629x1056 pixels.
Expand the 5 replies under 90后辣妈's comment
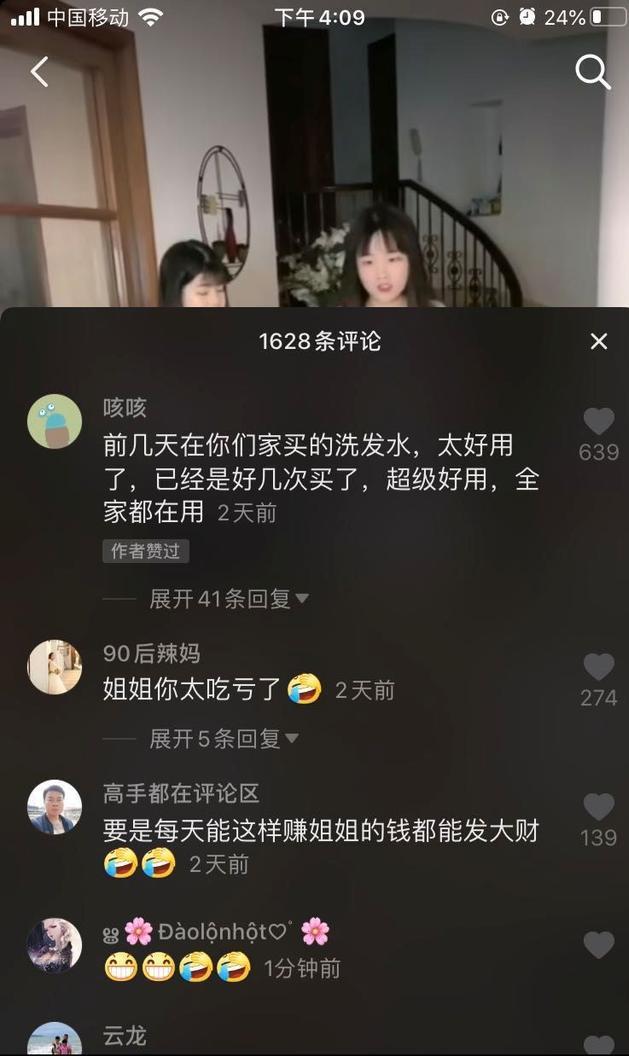(x=224, y=739)
